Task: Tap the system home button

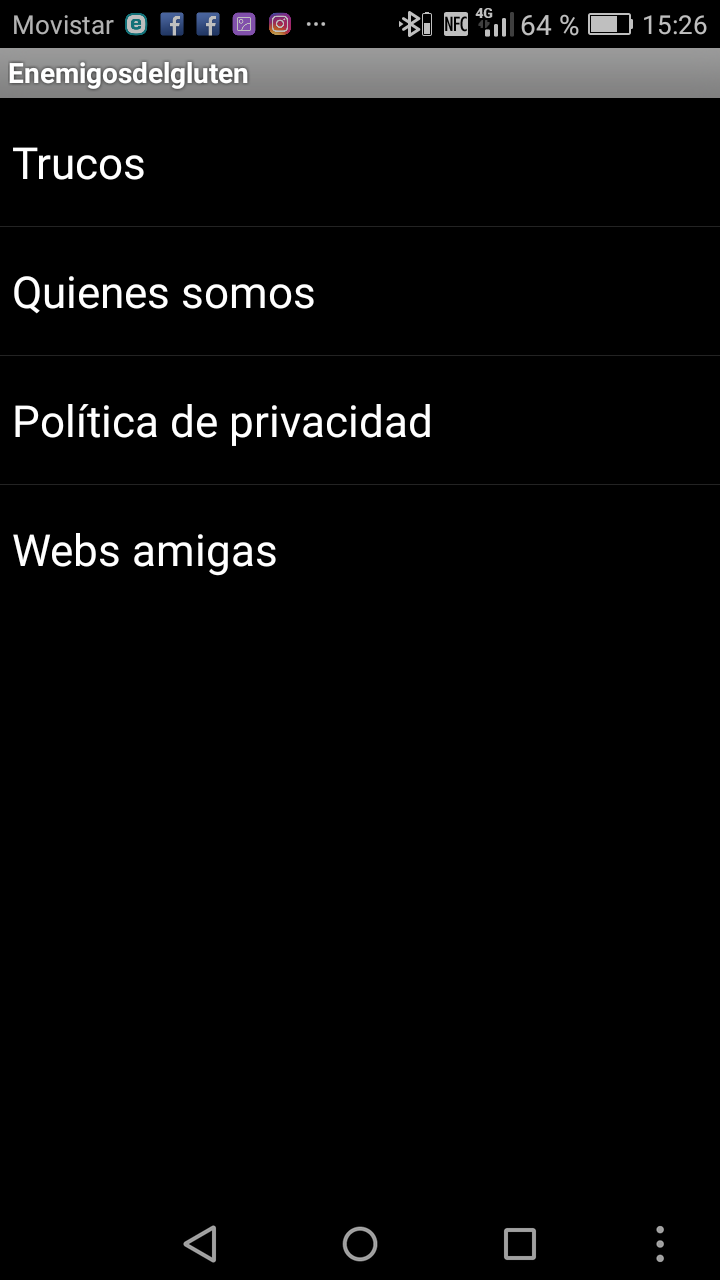Action: (x=360, y=1244)
